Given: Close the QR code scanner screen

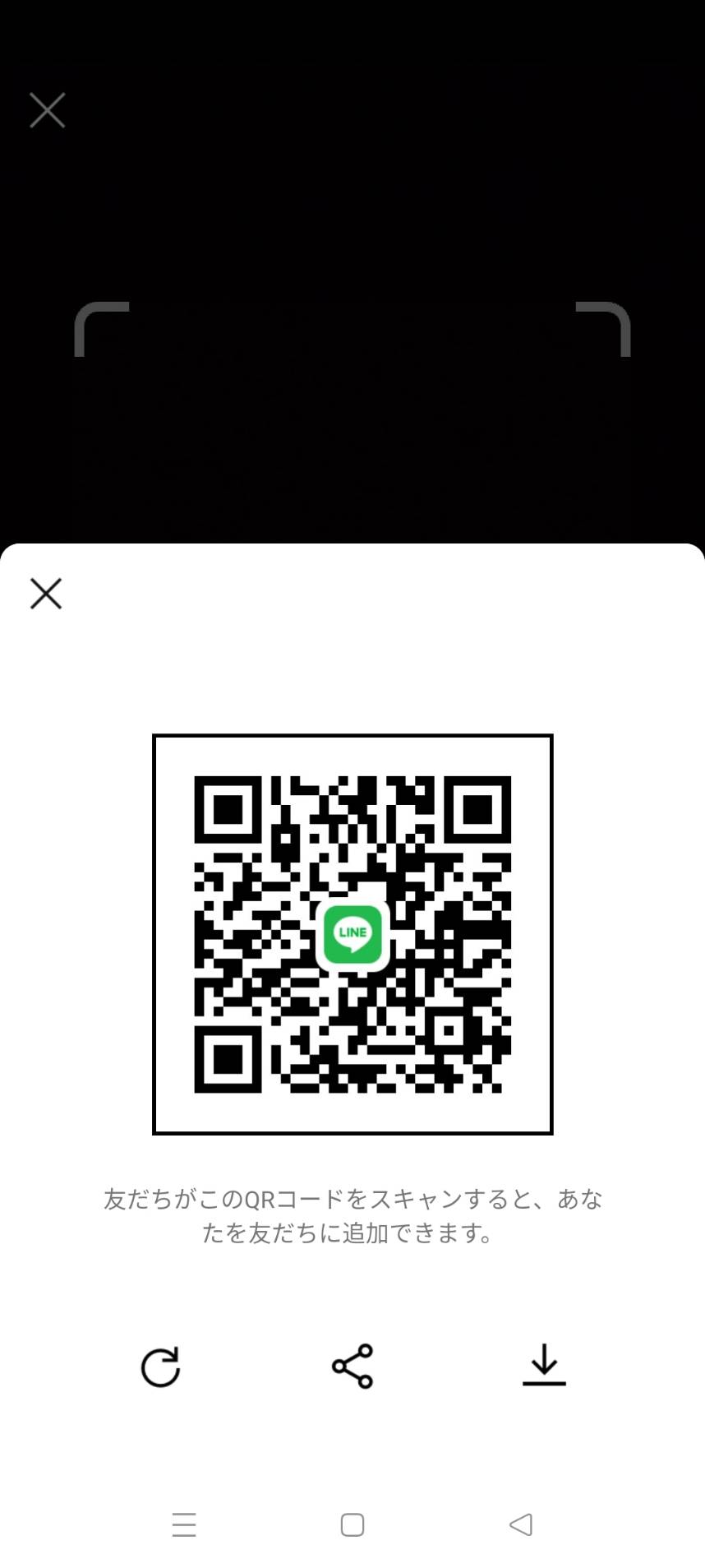Looking at the screenshot, I should (47, 110).
